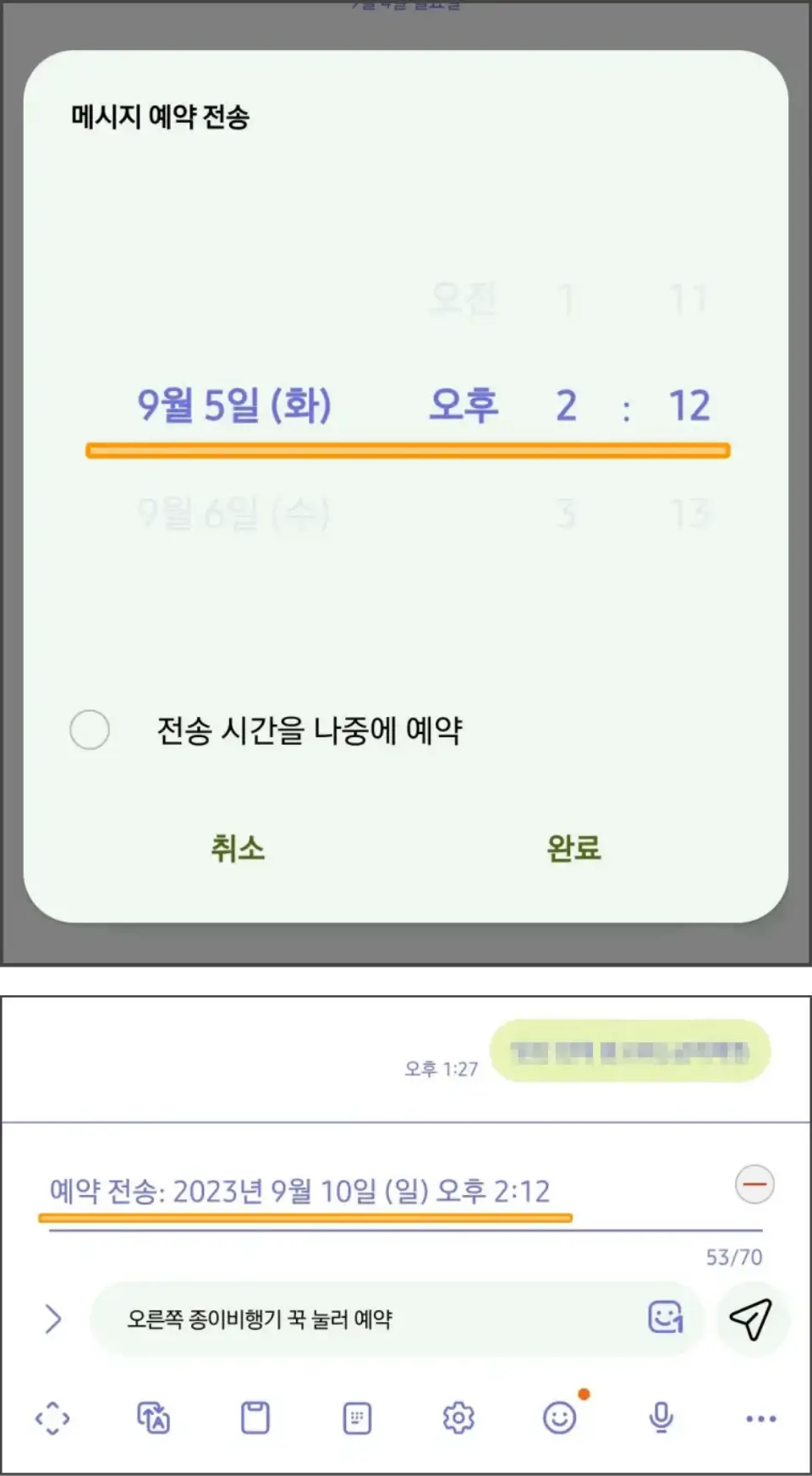The width and height of the screenshot is (812, 1476).
Task: Tap the clipboard icon in the bottom toolbar
Action: pyautogui.click(x=255, y=1418)
